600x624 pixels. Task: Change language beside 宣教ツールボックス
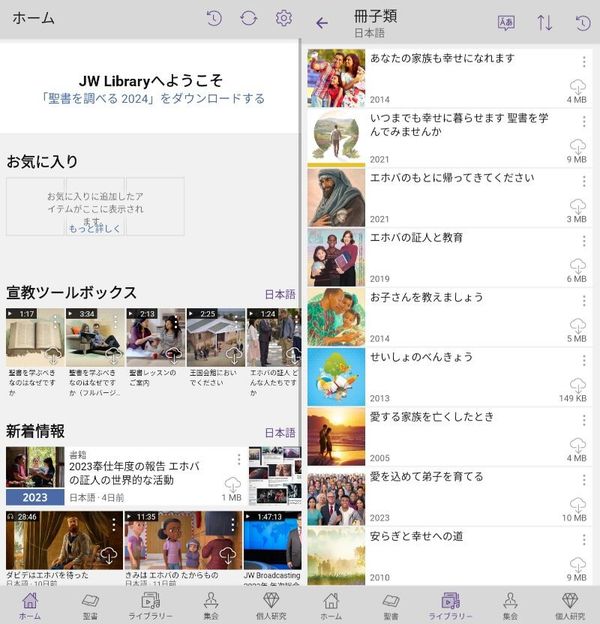(280, 294)
